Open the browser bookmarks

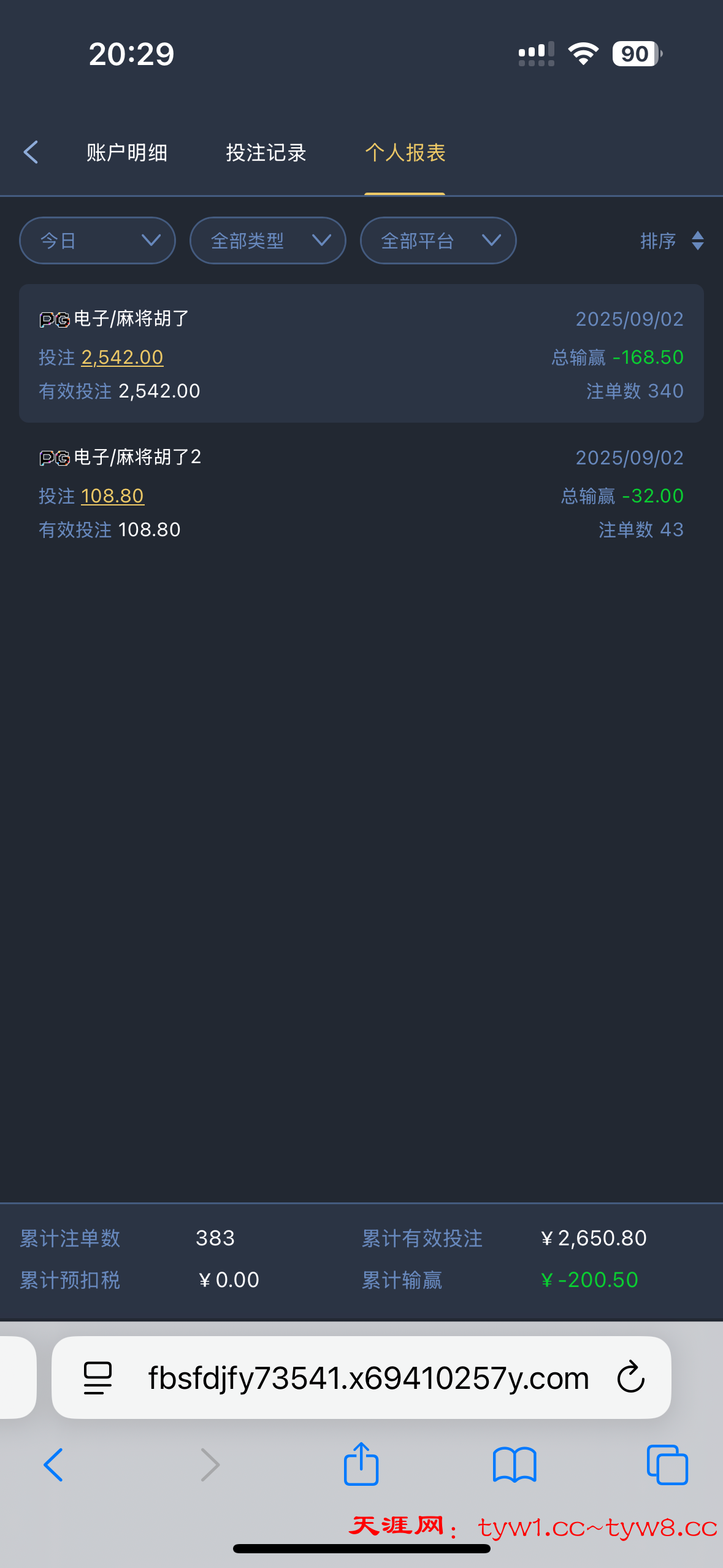click(x=515, y=1465)
